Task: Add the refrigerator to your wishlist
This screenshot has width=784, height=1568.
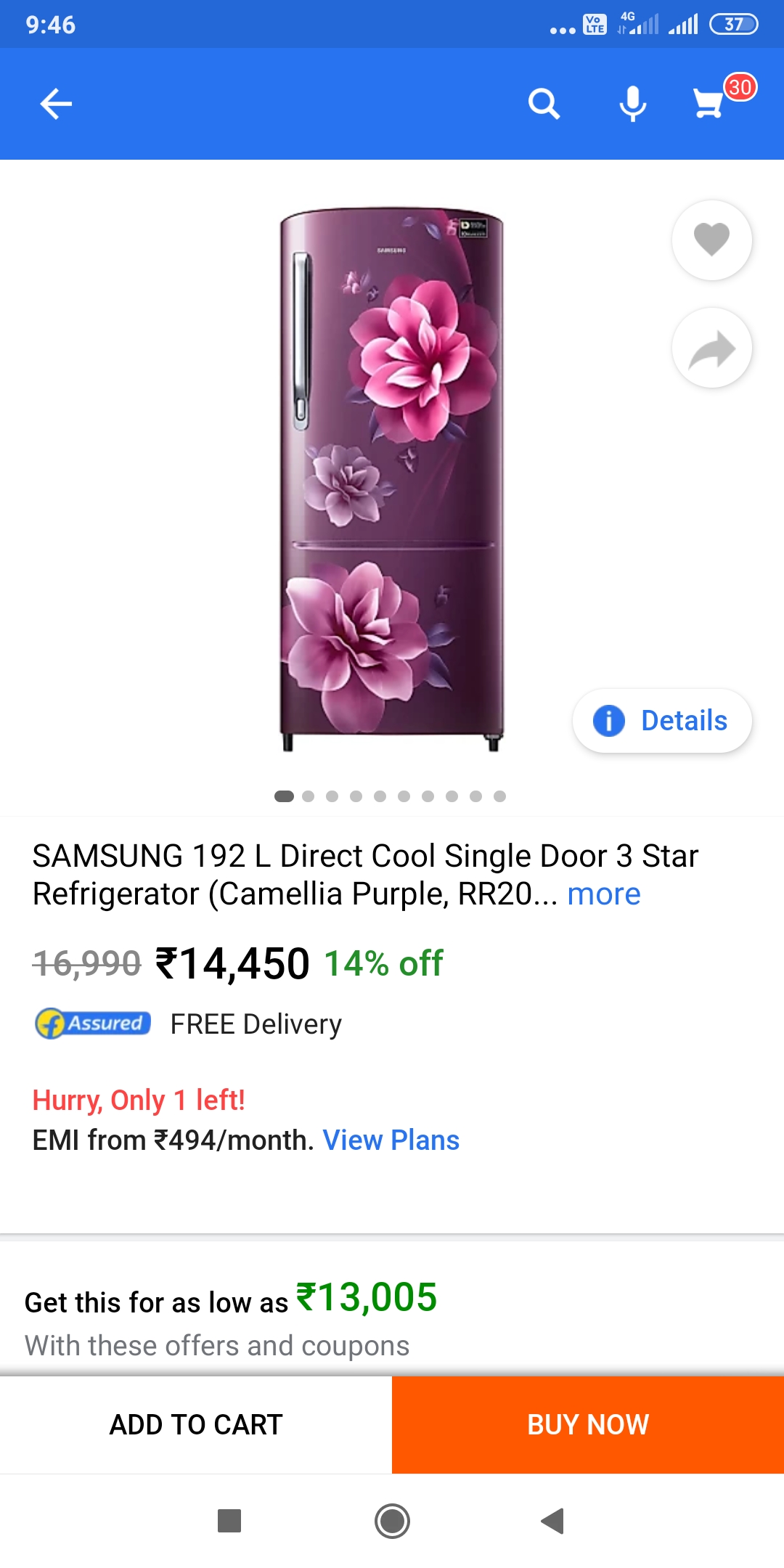Action: [x=711, y=240]
